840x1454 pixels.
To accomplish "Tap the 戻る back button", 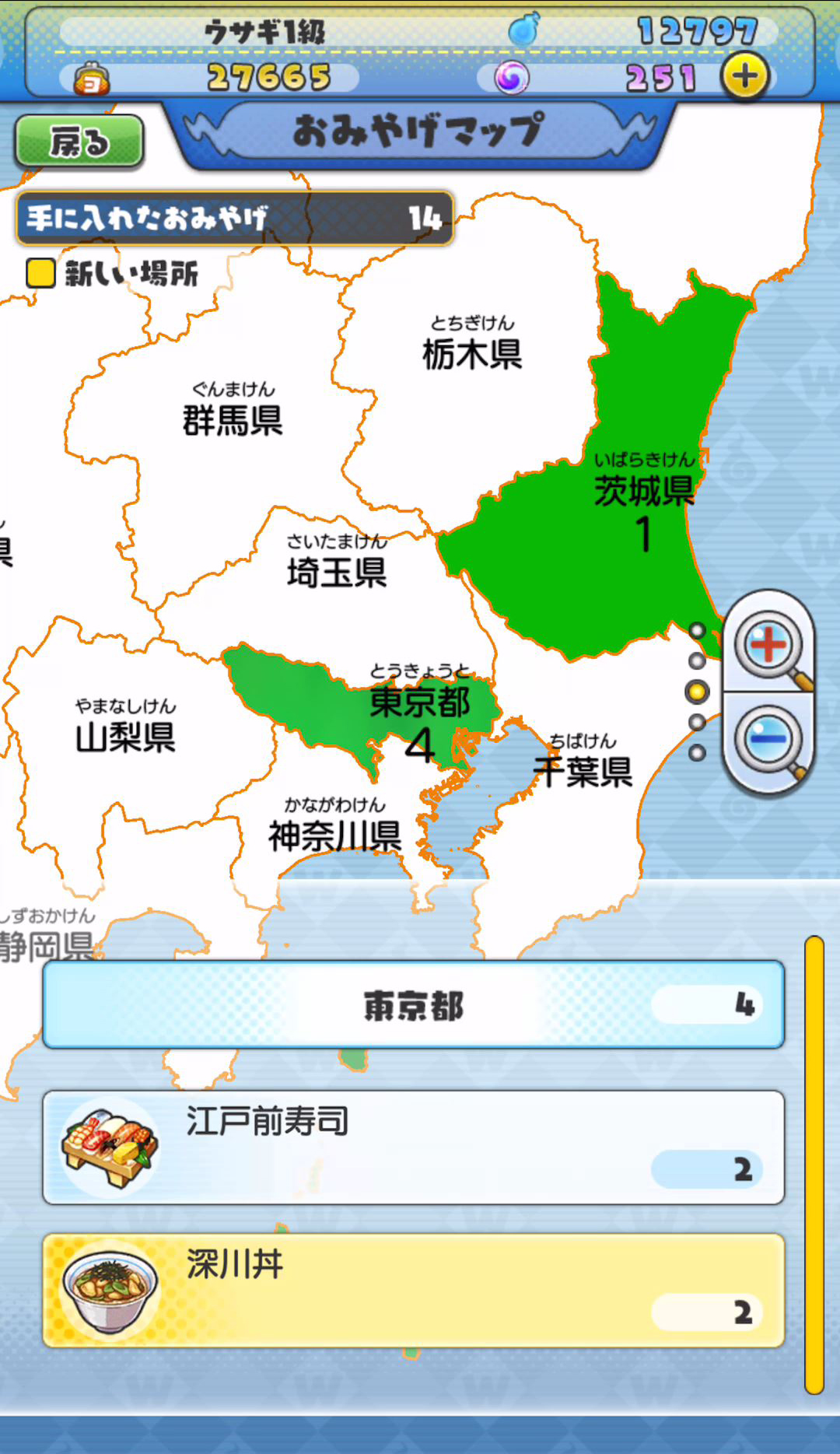I will [x=79, y=142].
